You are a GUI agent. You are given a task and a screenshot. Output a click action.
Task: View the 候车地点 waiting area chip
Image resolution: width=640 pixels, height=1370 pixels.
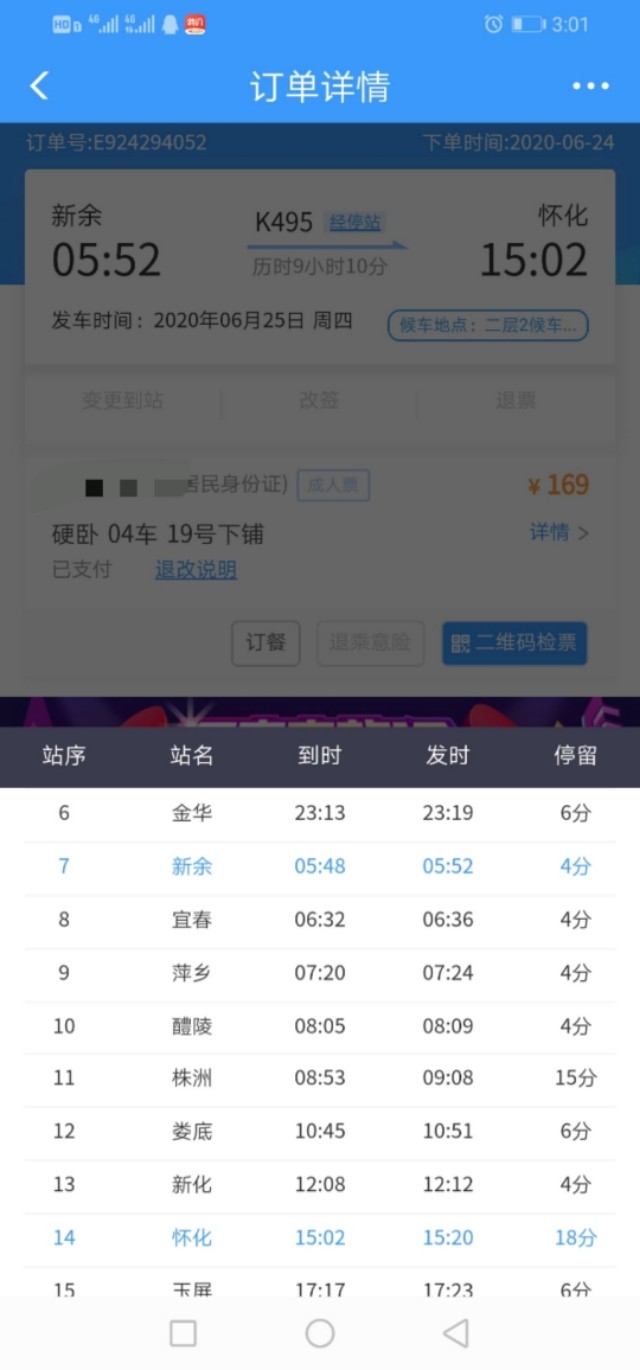coord(488,325)
